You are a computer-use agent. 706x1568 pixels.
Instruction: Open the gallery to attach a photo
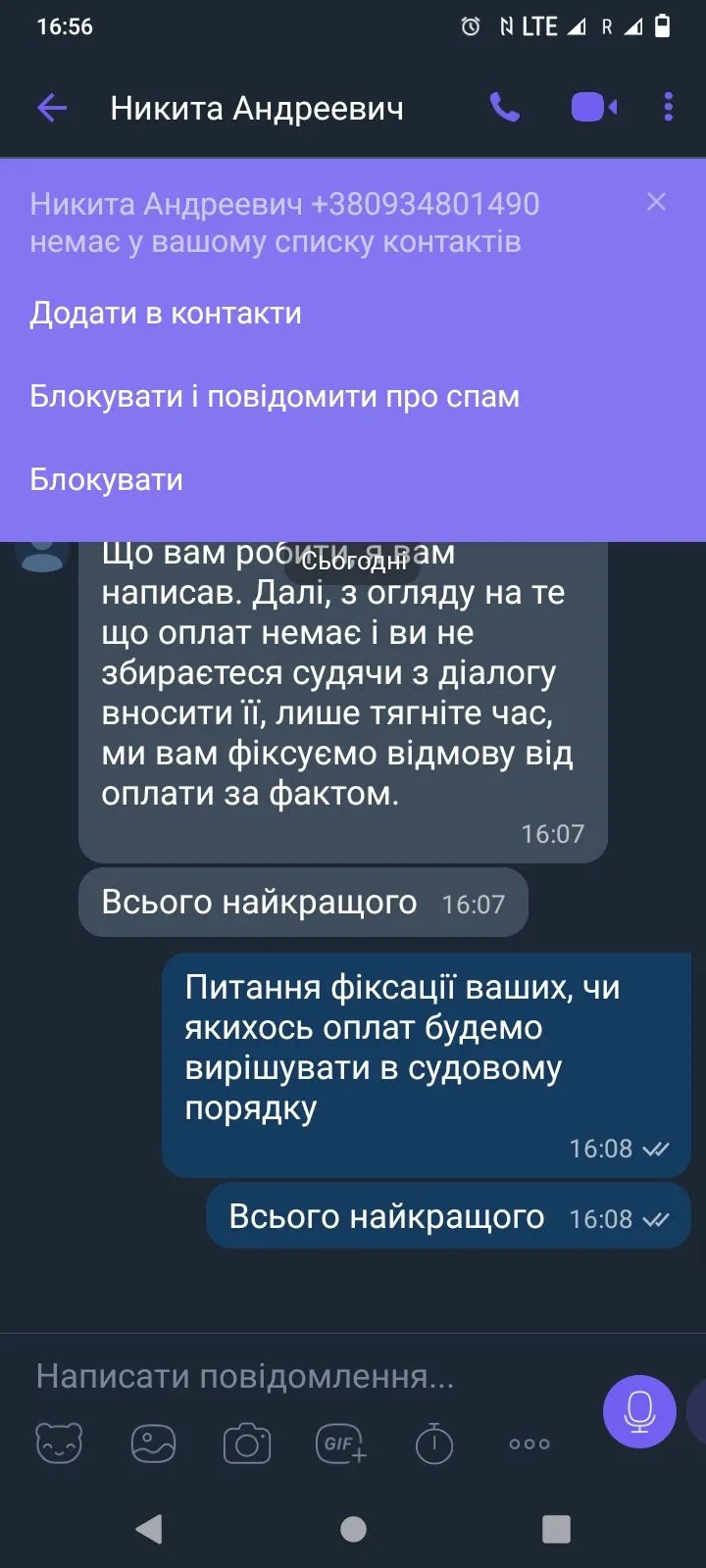point(153,1444)
